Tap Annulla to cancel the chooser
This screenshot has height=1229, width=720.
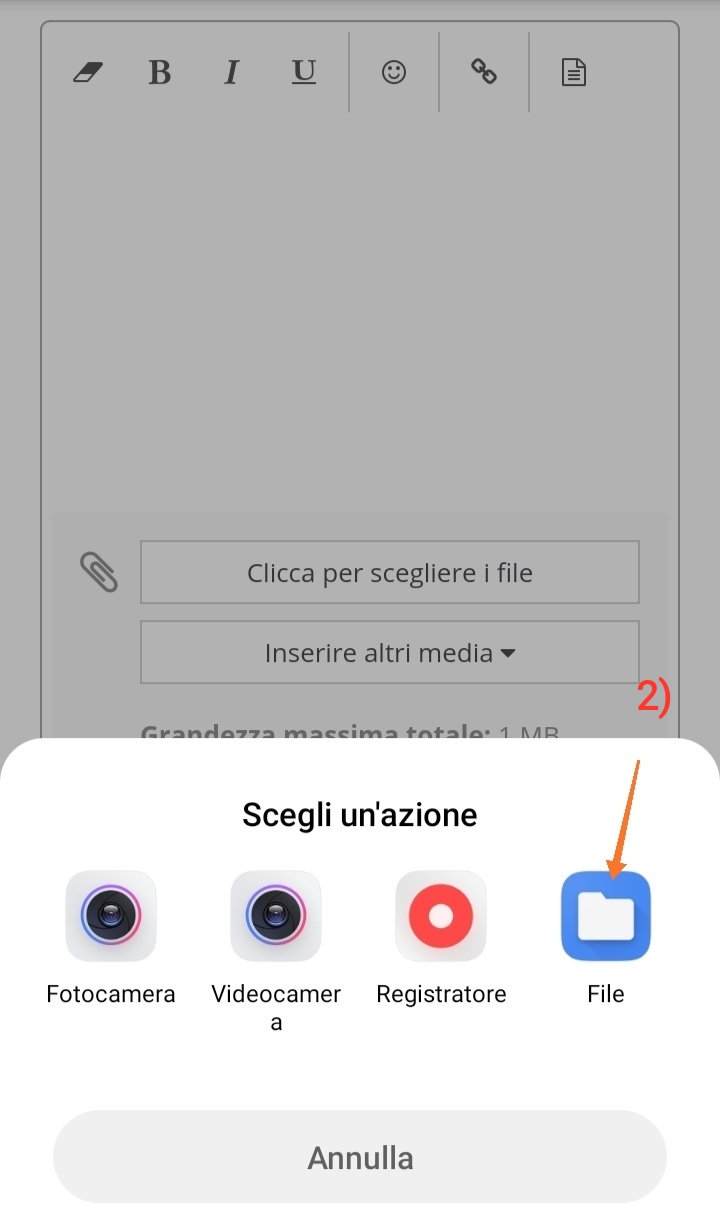click(x=360, y=1157)
